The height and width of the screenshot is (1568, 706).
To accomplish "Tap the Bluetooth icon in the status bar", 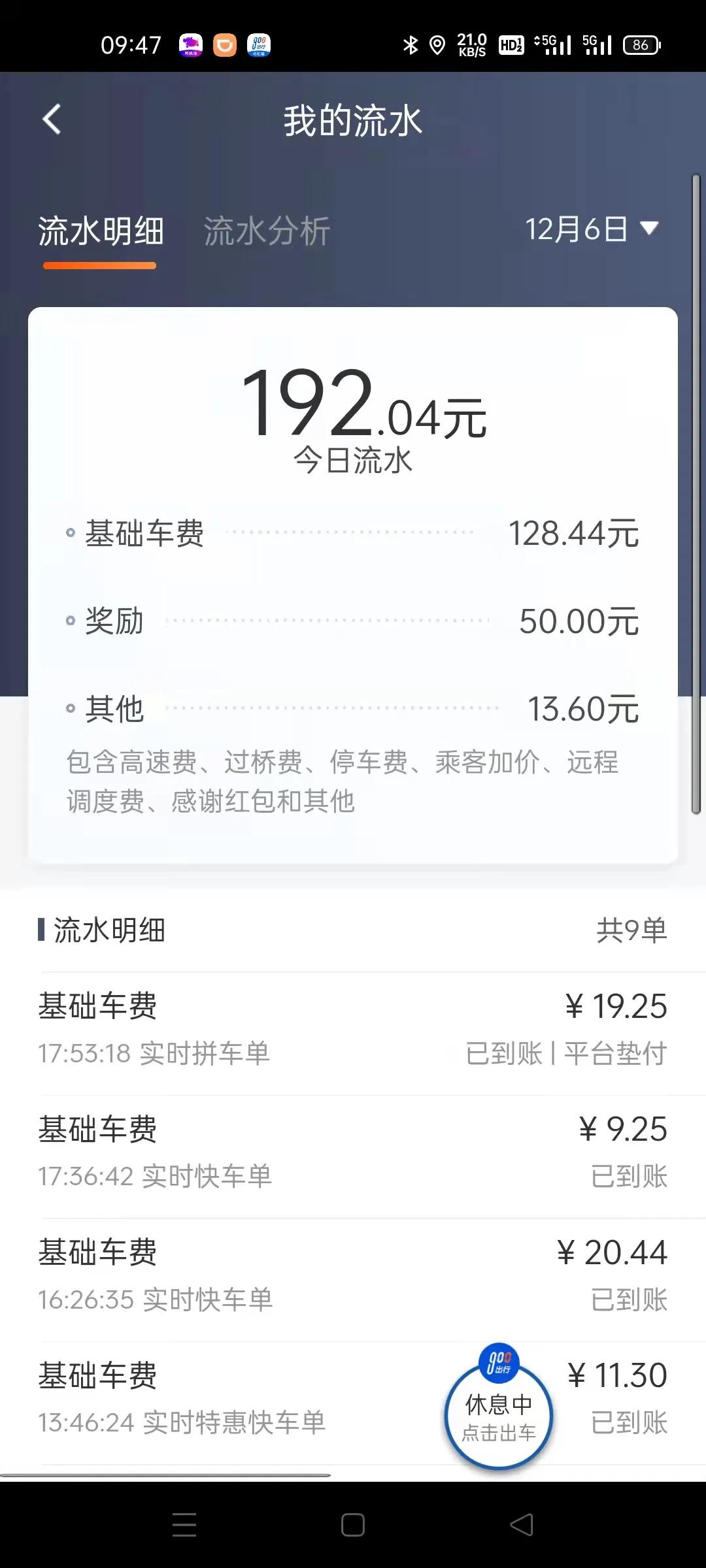I will [412, 44].
